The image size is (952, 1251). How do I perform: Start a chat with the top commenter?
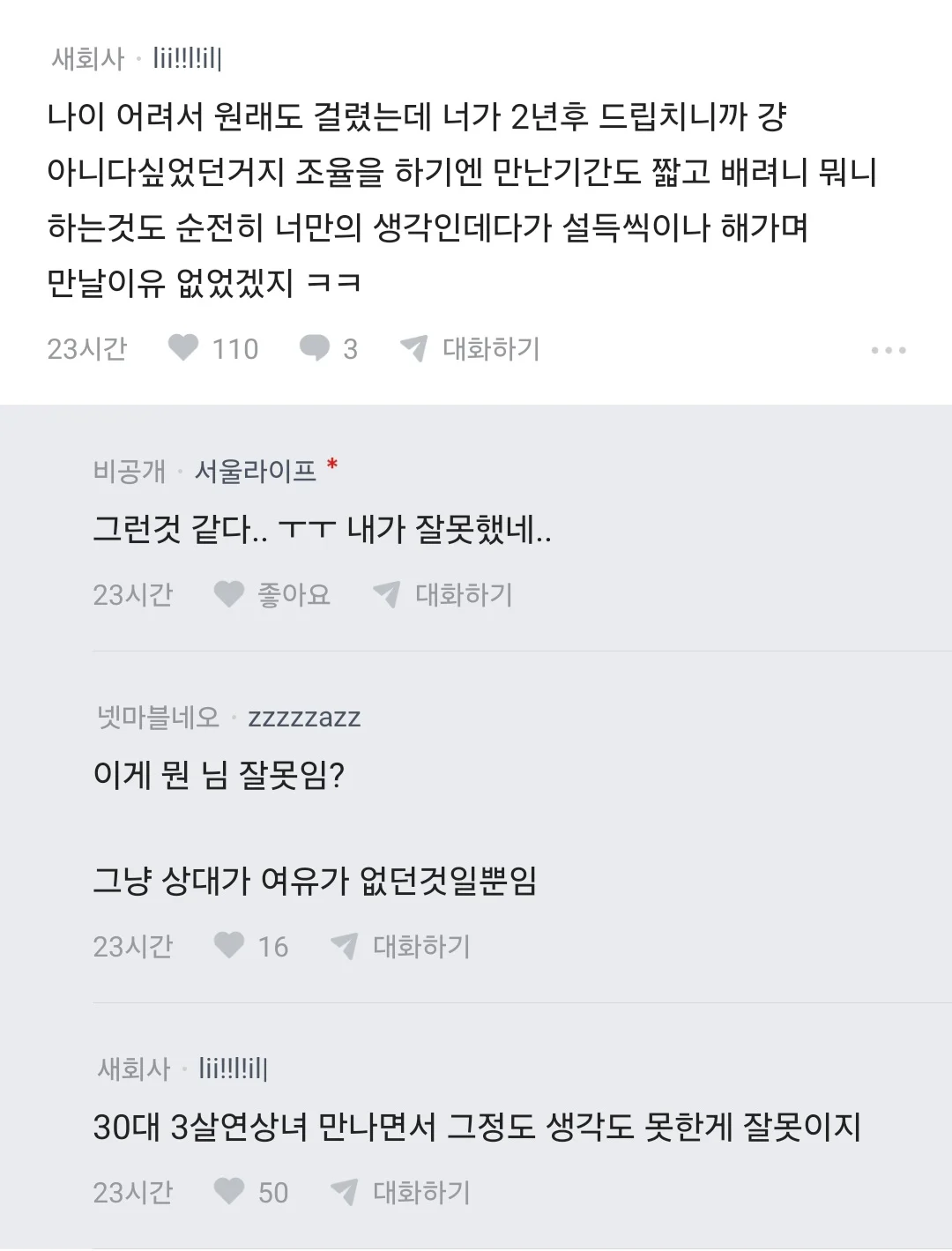[470, 348]
